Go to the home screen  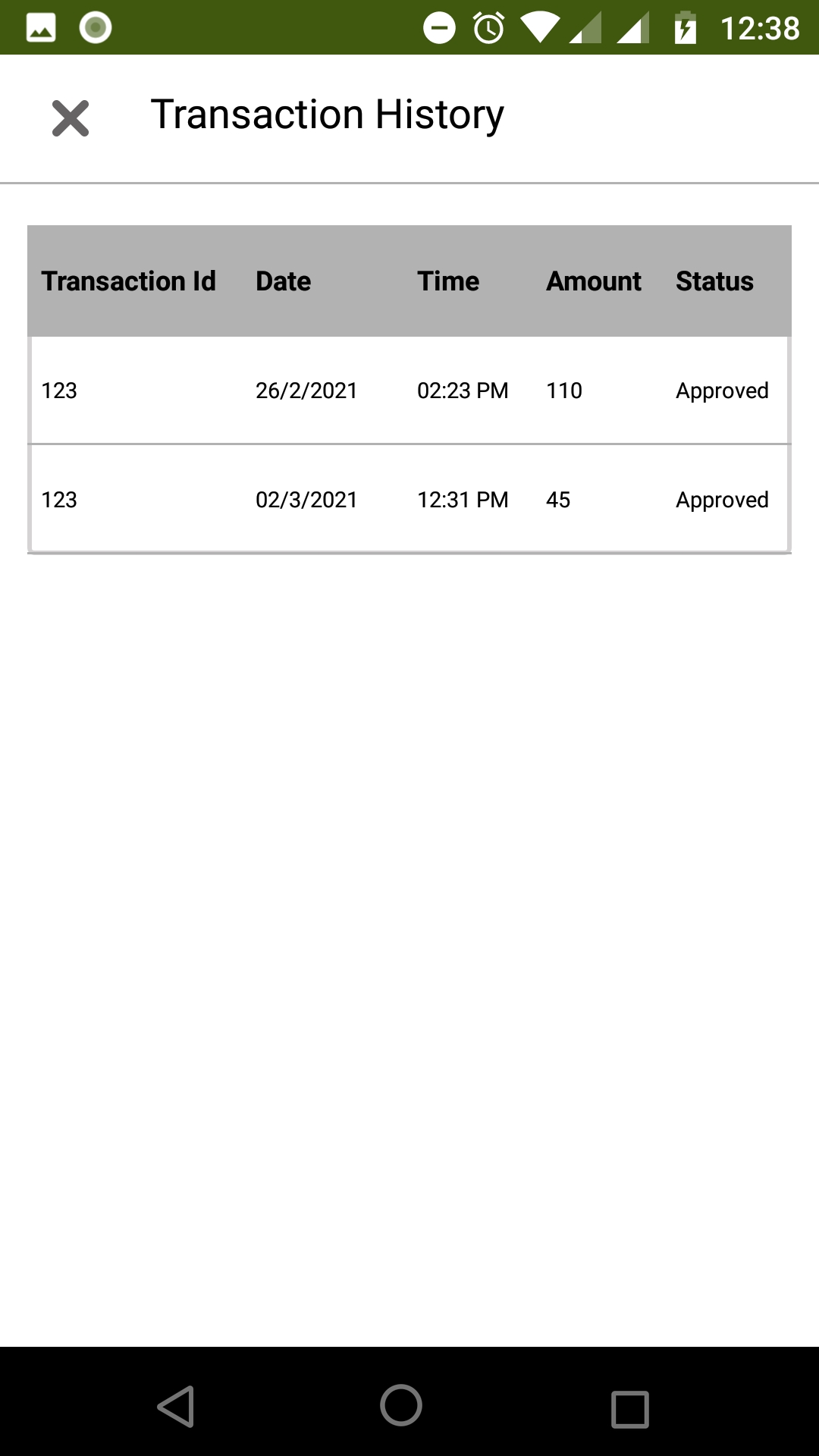401,1405
